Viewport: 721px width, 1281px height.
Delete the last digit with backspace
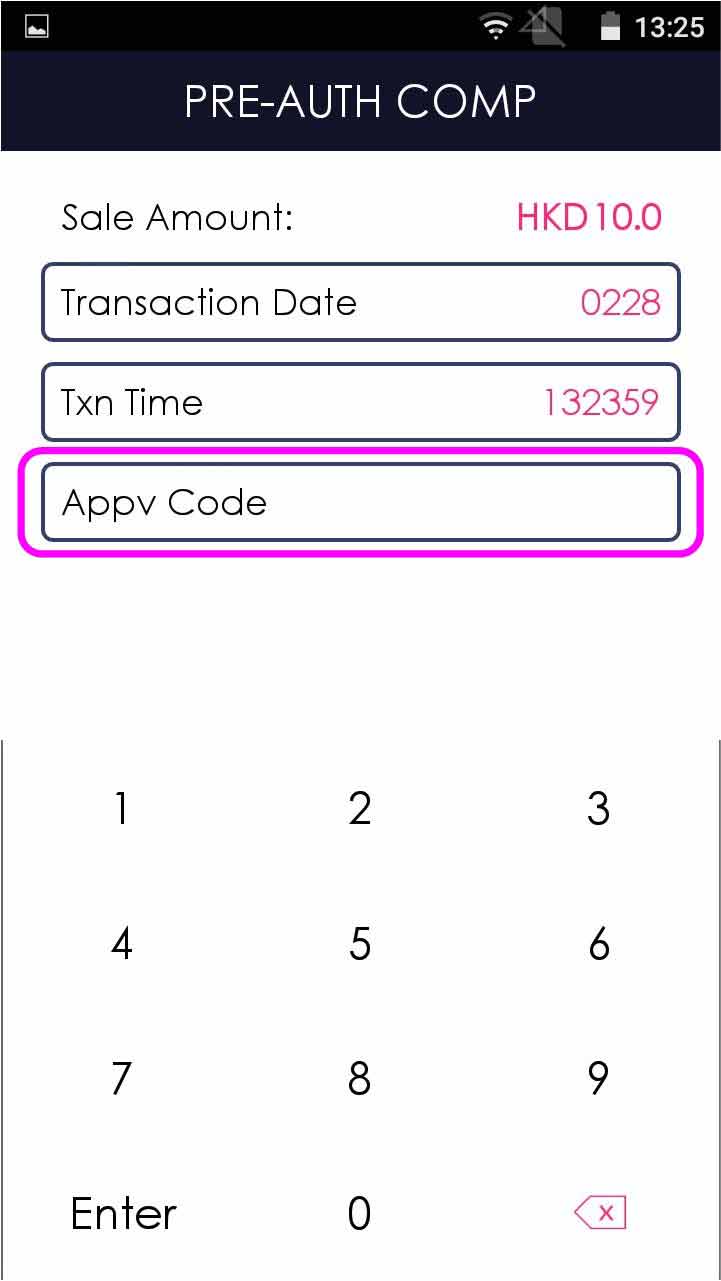coord(599,1213)
